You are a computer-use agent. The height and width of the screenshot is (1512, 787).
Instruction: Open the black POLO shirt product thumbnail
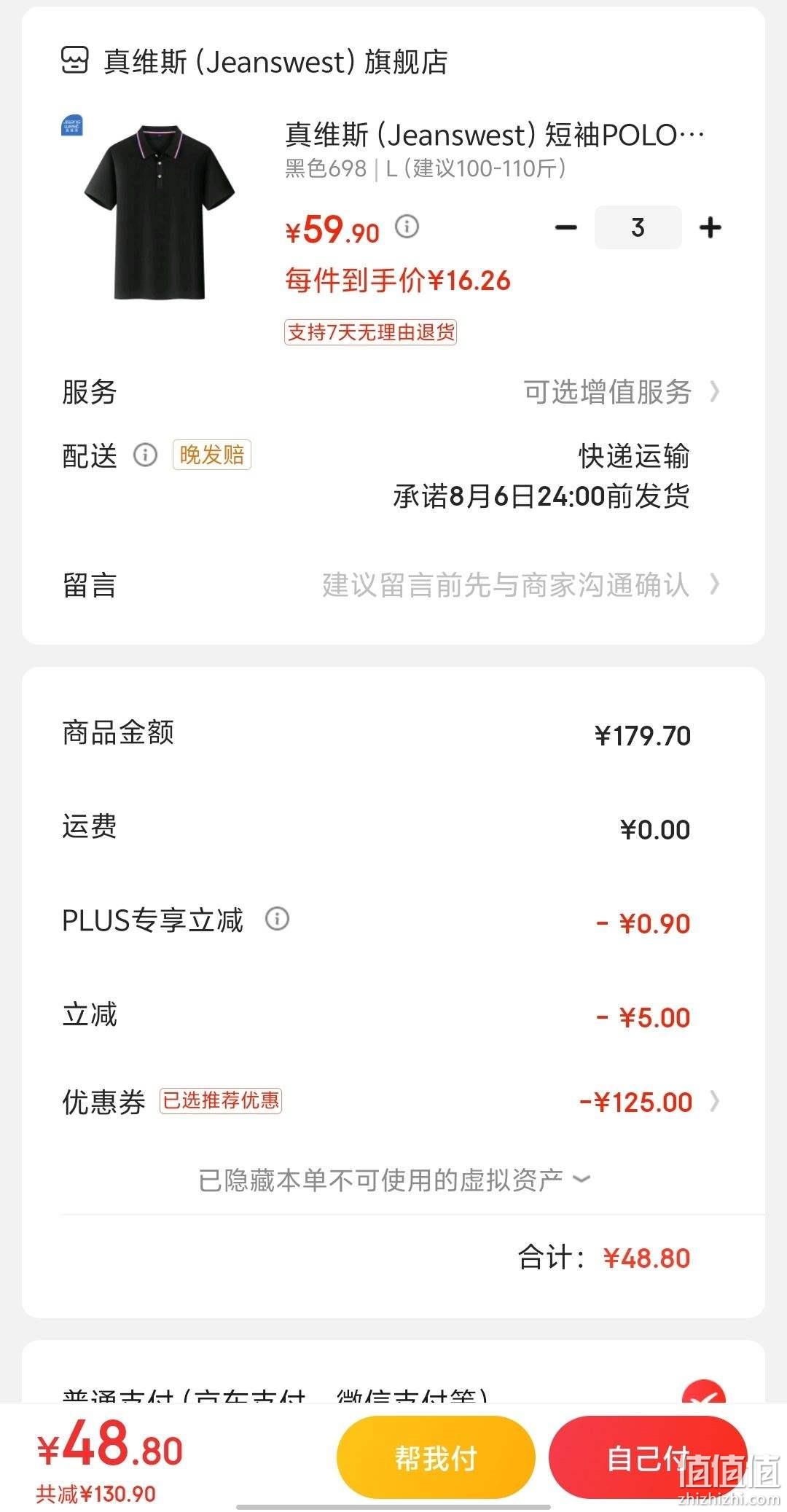(x=159, y=212)
